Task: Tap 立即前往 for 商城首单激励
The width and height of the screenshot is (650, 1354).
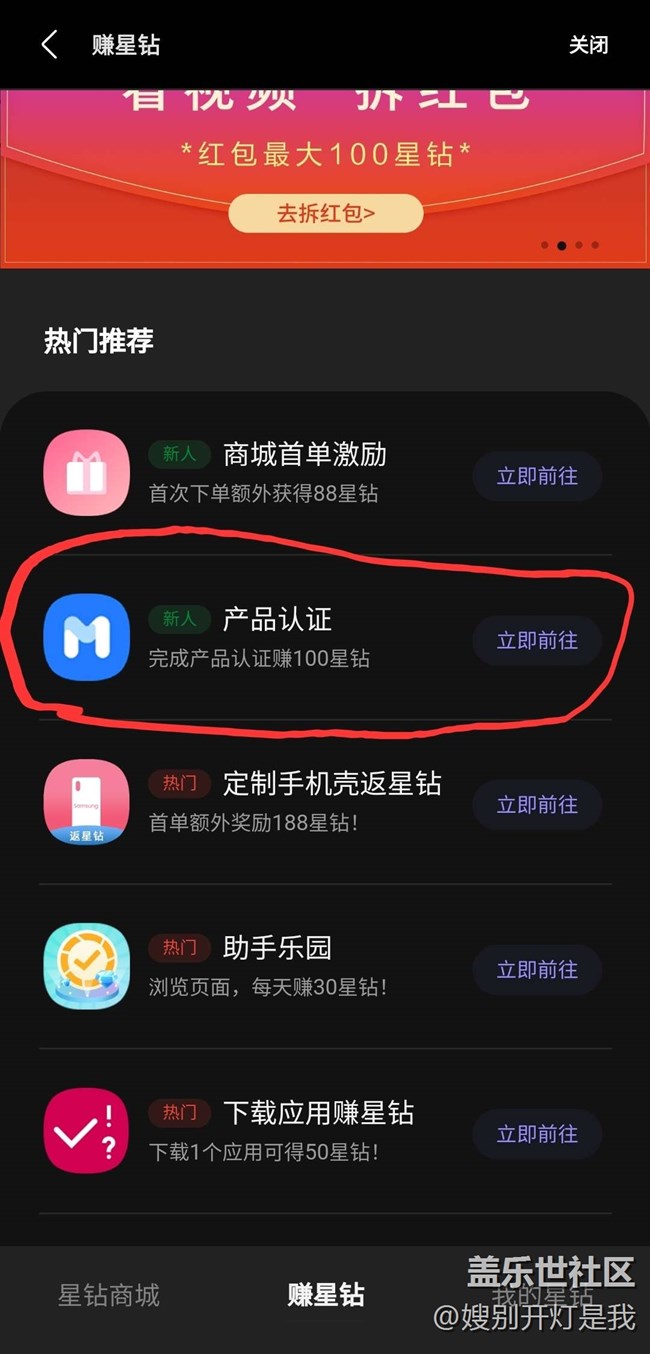Action: tap(537, 476)
